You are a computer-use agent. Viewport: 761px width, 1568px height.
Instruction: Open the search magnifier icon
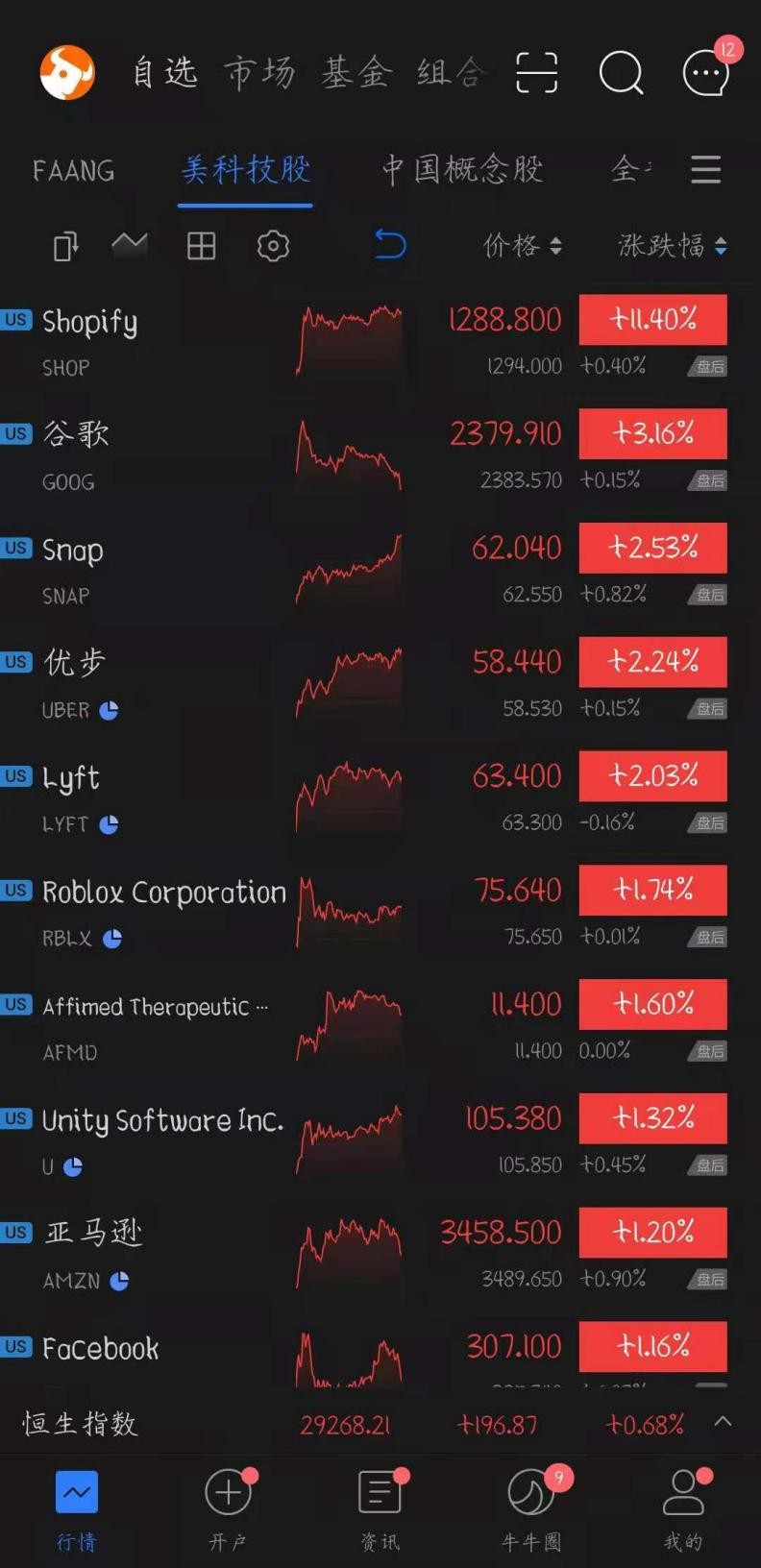tap(621, 72)
